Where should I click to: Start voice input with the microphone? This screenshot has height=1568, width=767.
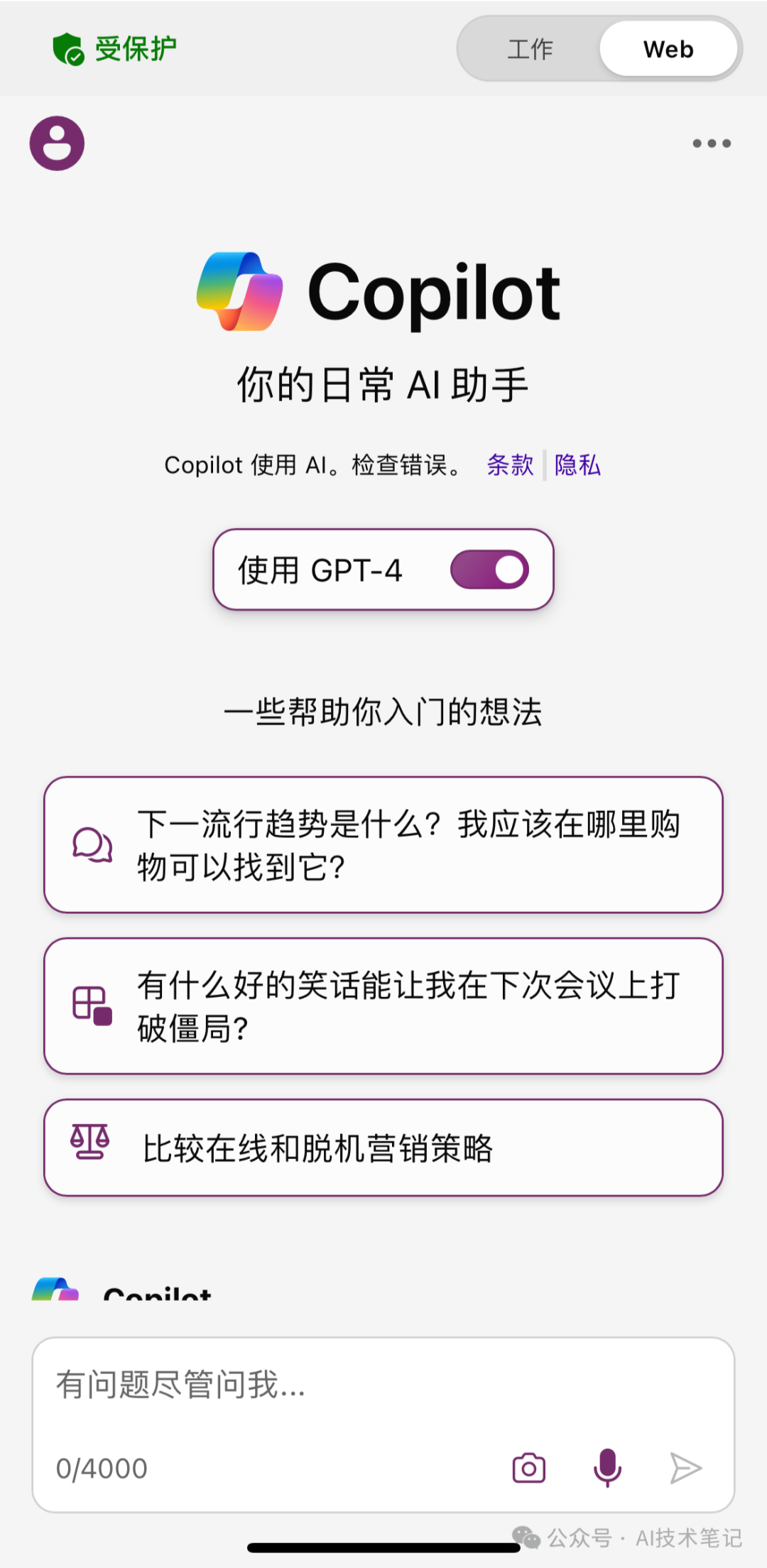tap(607, 1468)
